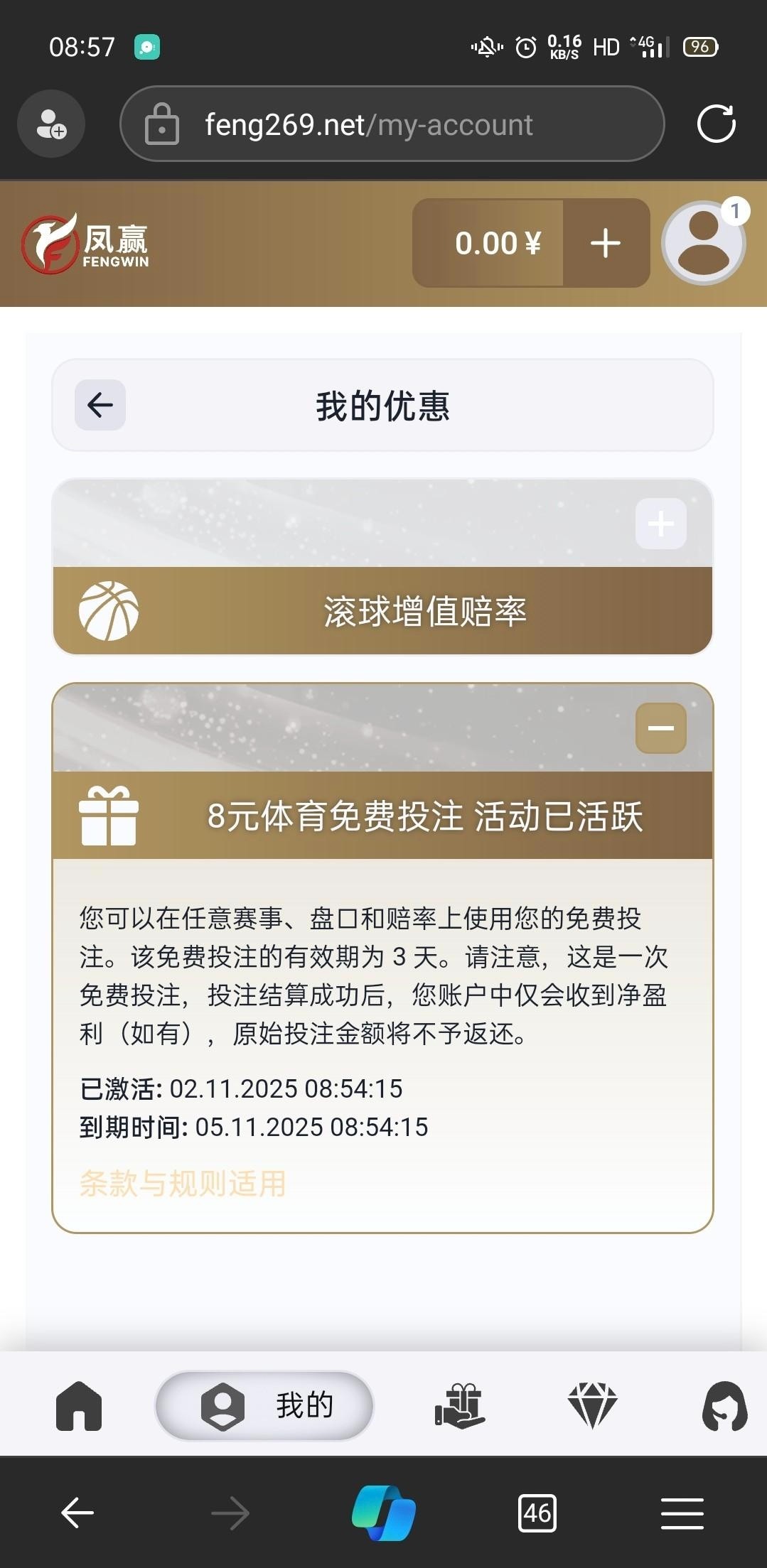Viewport: 767px width, 1568px height.
Task: Open the gift promotions tab
Action: pos(460,1405)
